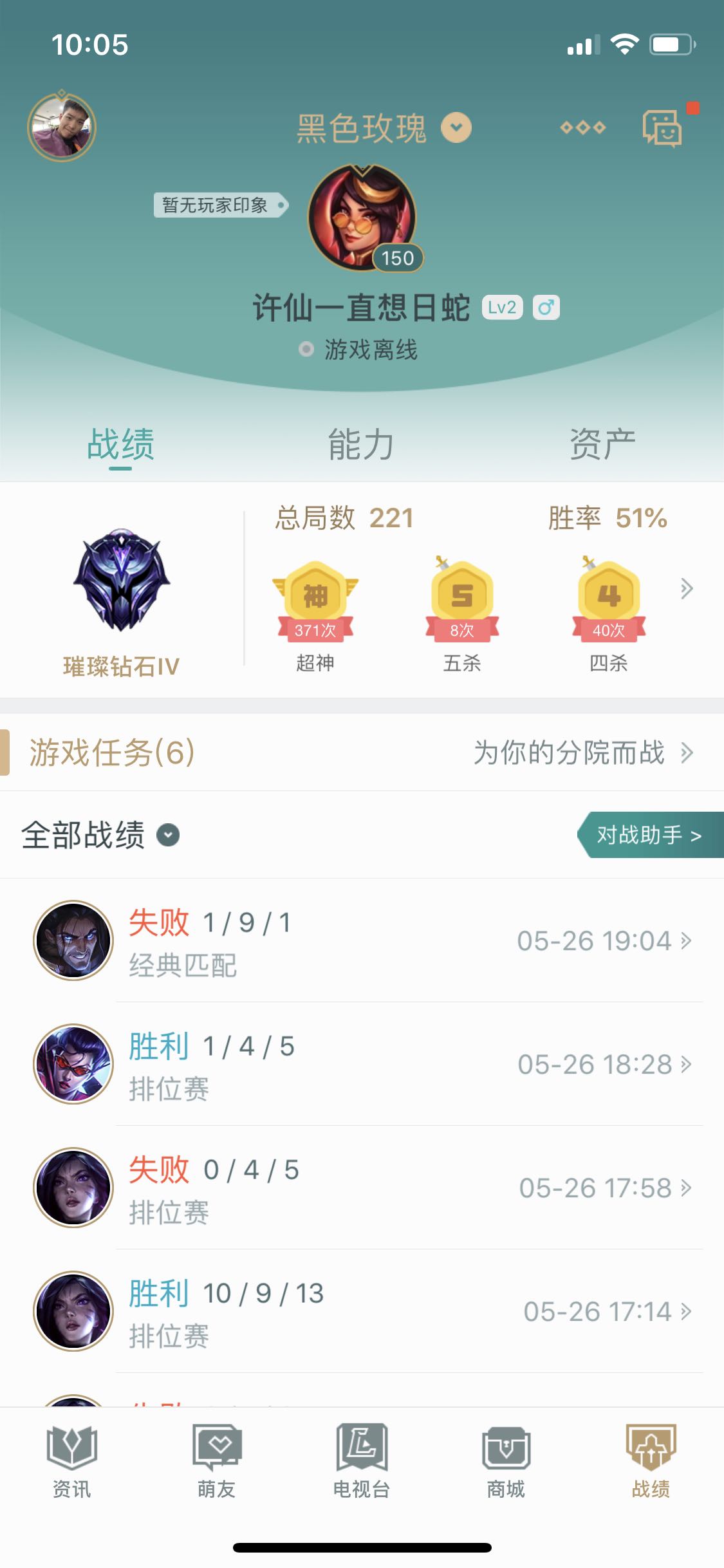The height and width of the screenshot is (1568, 724).
Task: Open the profile photo avatar
Action: click(x=62, y=127)
